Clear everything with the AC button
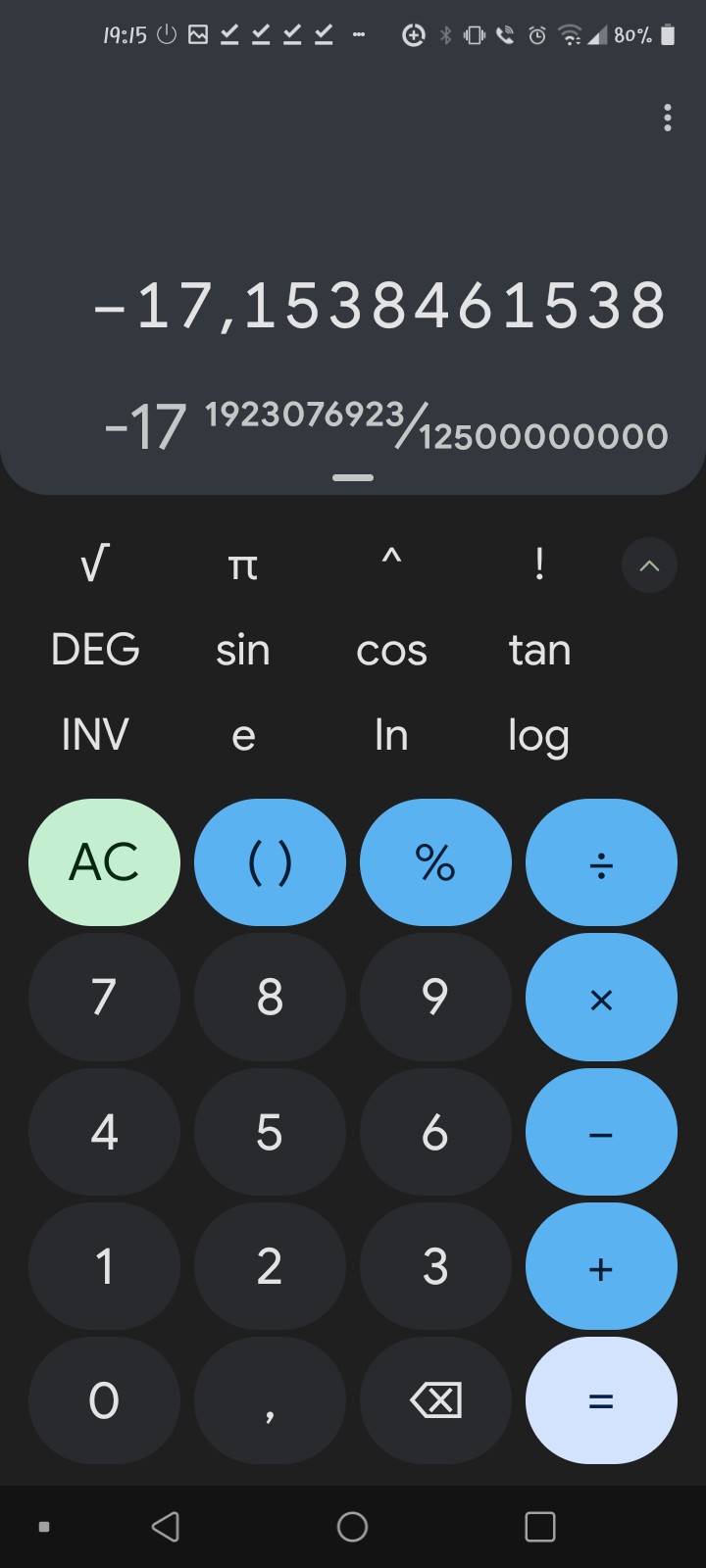The image size is (706, 1568). [x=104, y=862]
